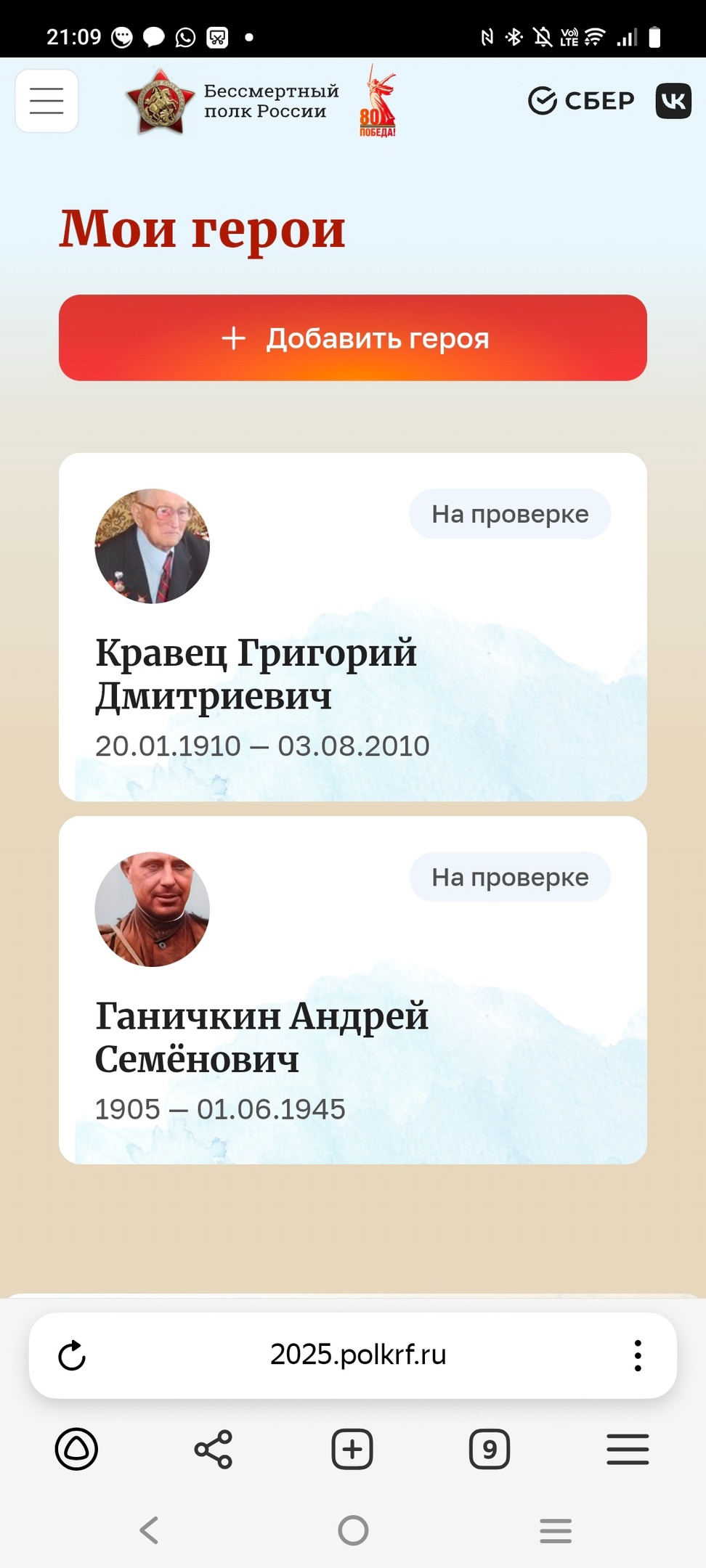
Task: Open hero card Кравец Григорий Дмитриевич
Action: pyautogui.click(x=353, y=627)
